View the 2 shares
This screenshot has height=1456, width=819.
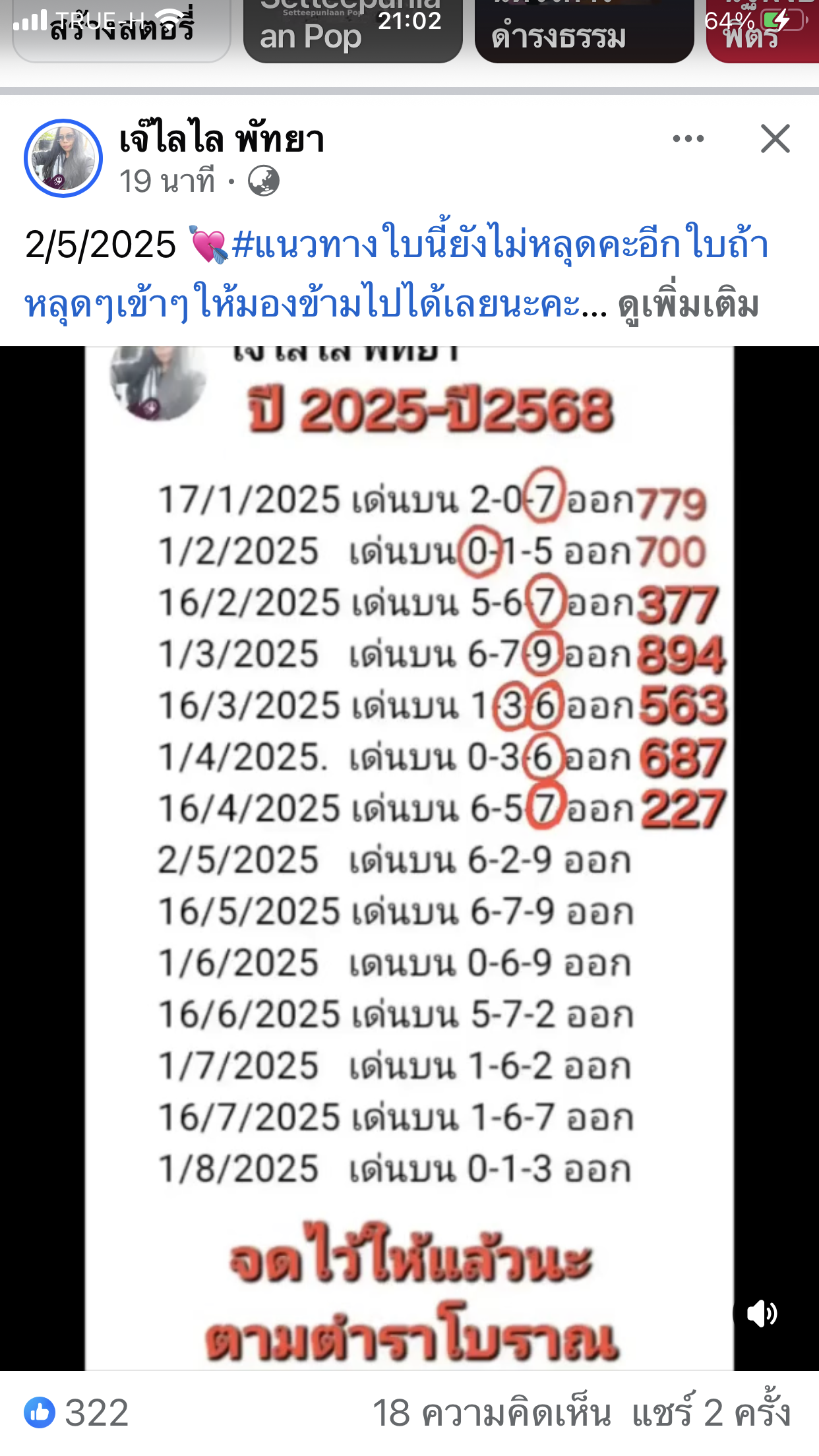(x=711, y=1413)
